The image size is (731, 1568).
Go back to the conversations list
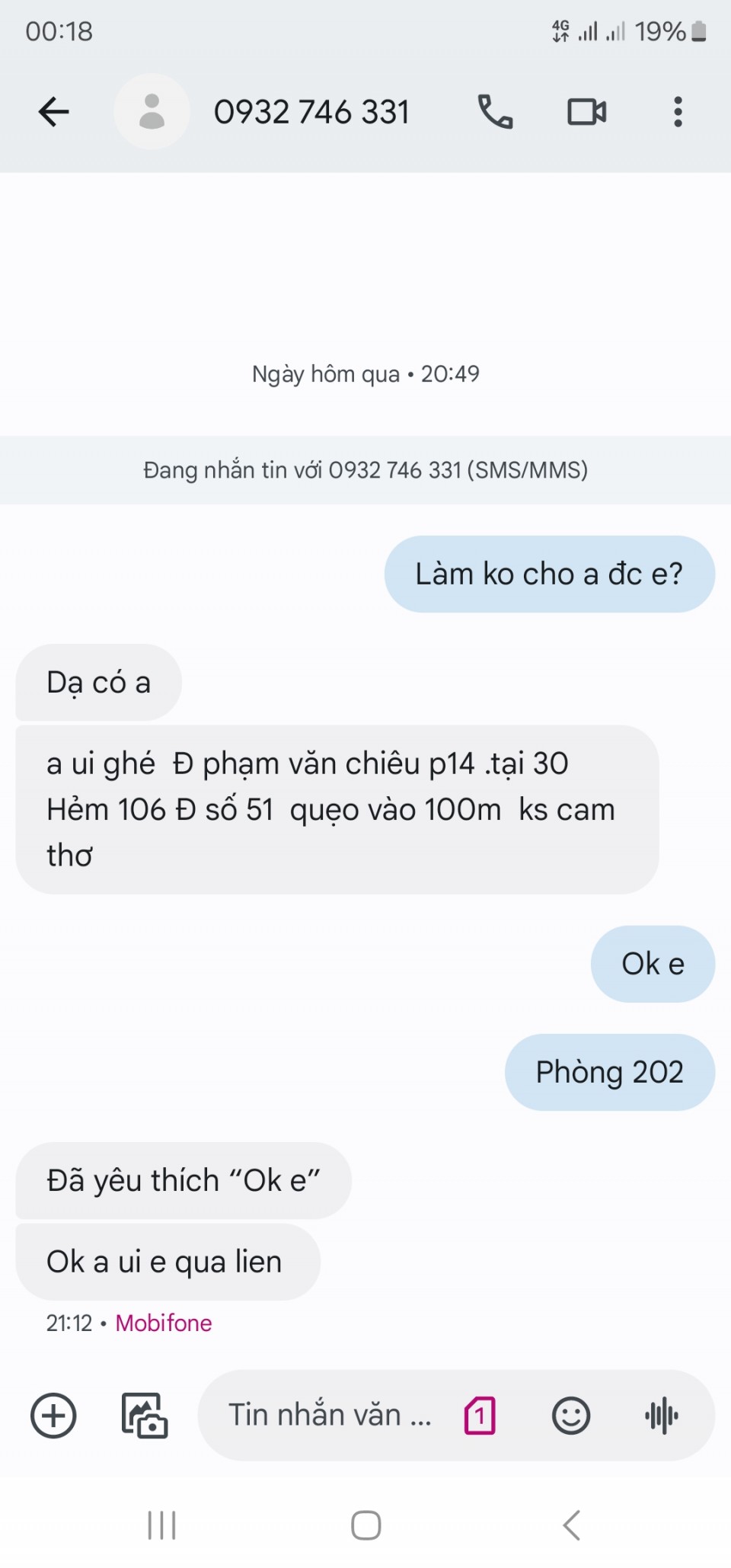tap(53, 112)
